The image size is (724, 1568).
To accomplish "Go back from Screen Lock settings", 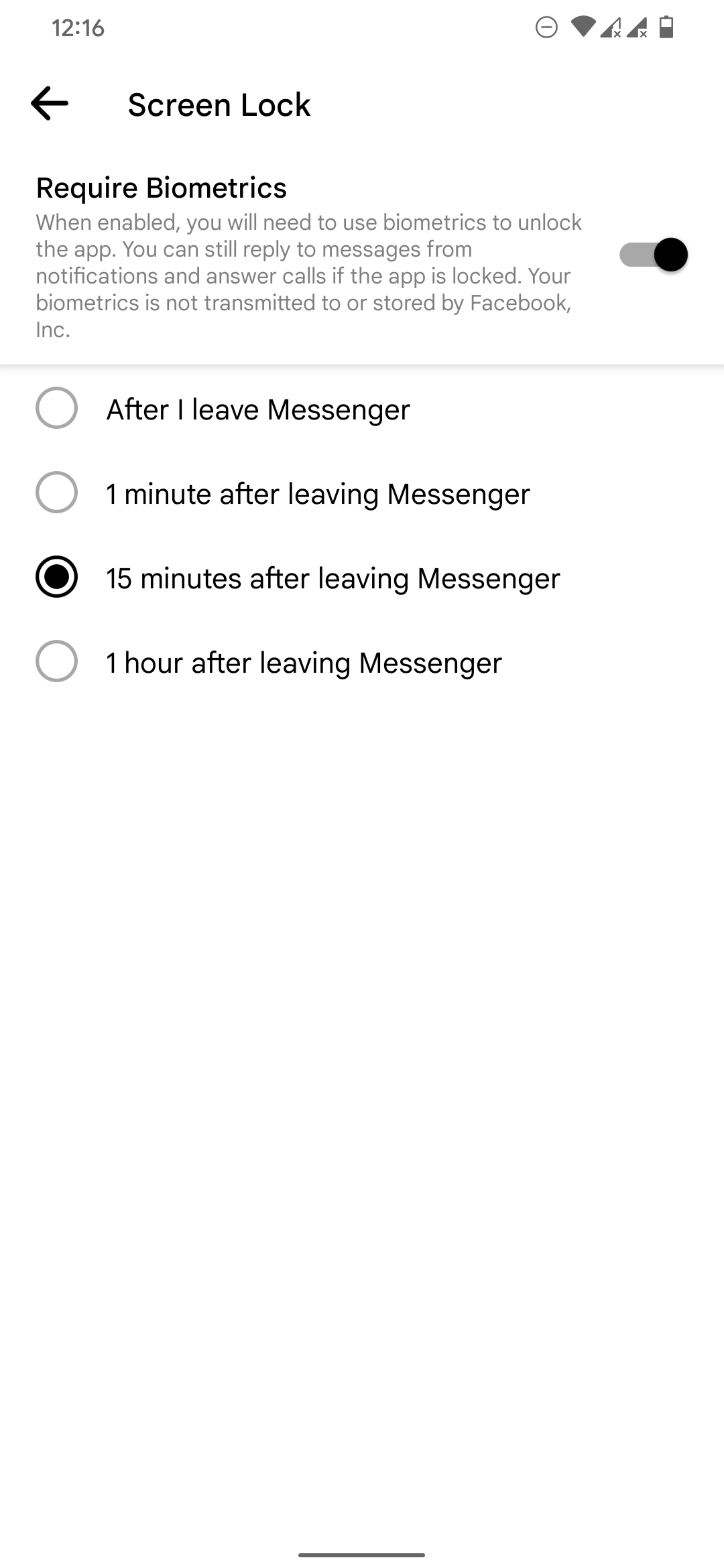I will pos(50,104).
